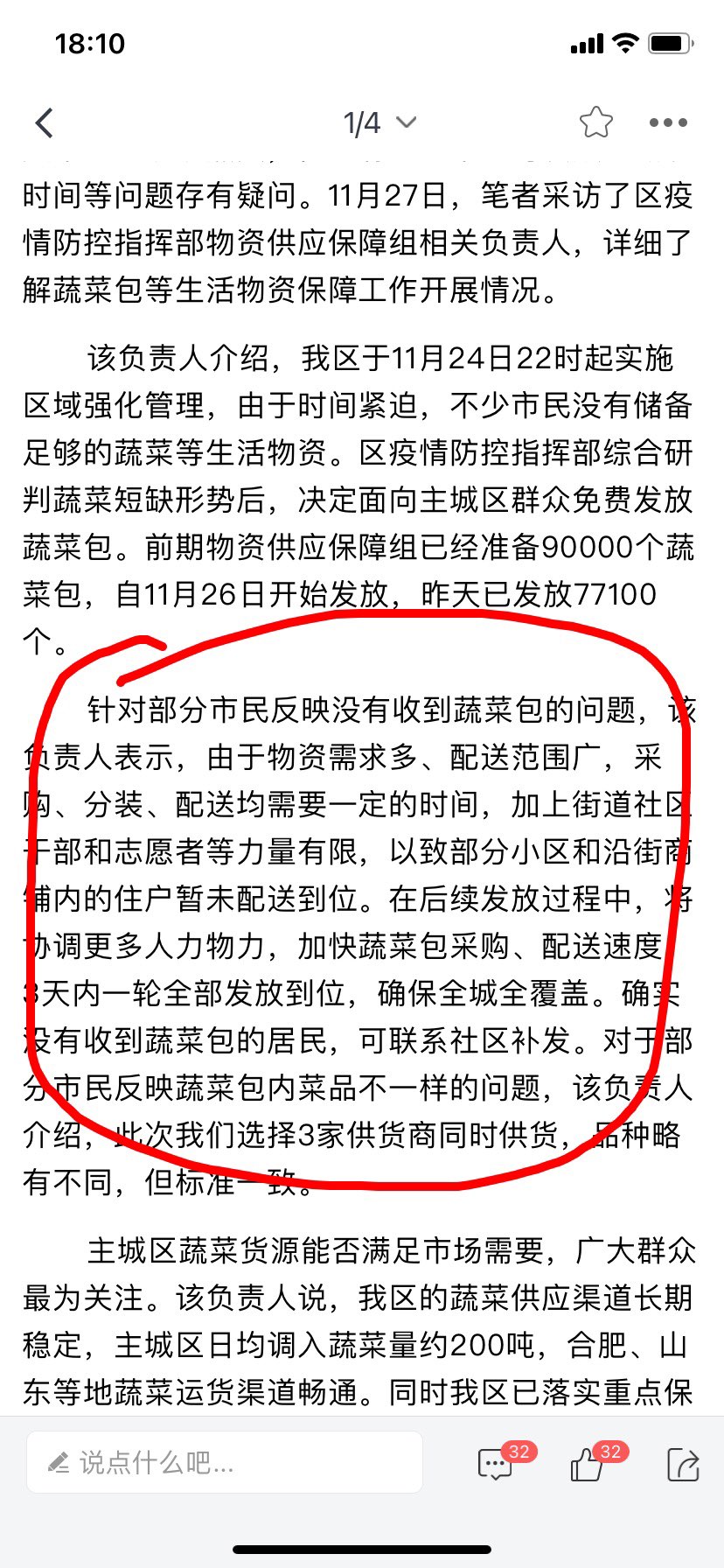Share the article via share icon
The height and width of the screenshot is (1568, 724).
[x=682, y=1464]
